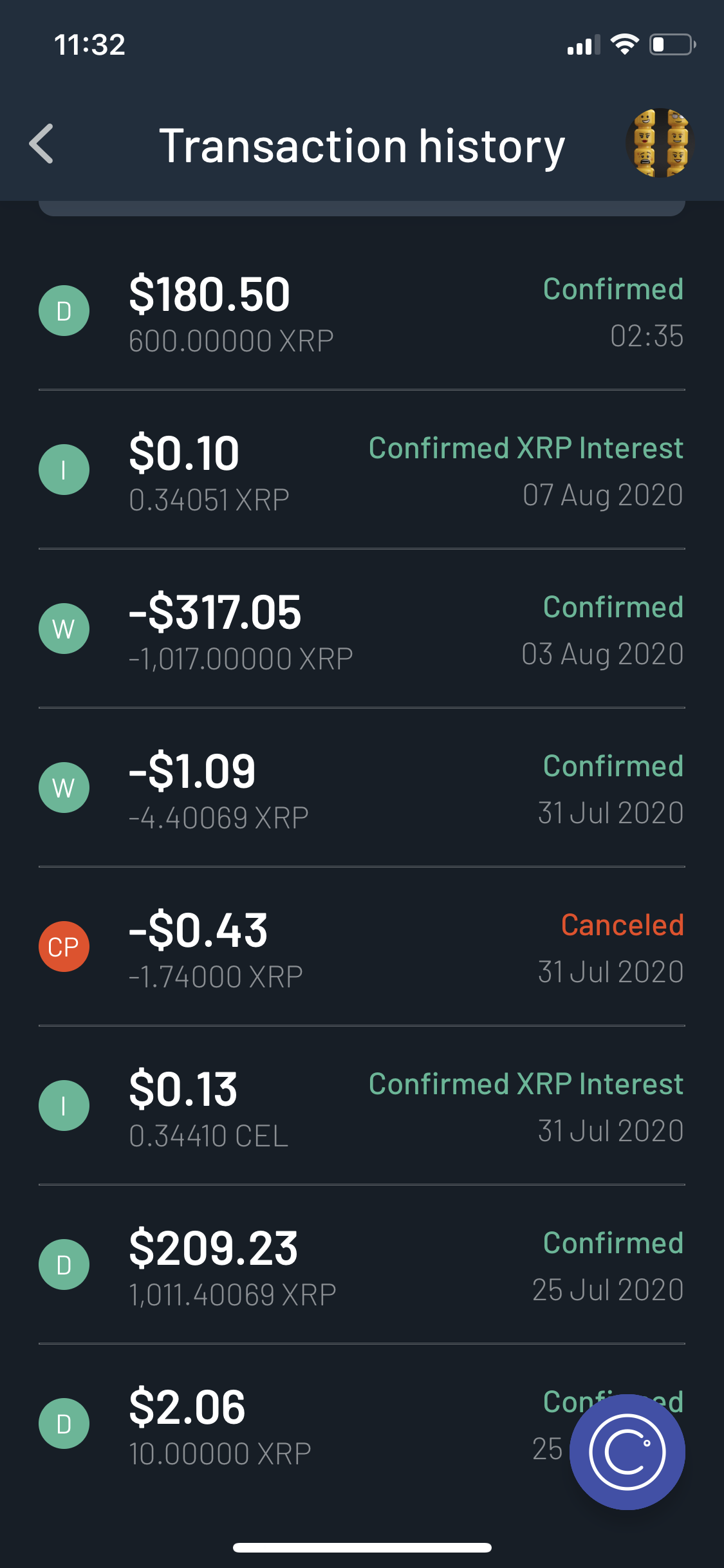Open the $180.50 deposit of 600 XRP
Image resolution: width=724 pixels, height=1568 pixels.
[360, 312]
